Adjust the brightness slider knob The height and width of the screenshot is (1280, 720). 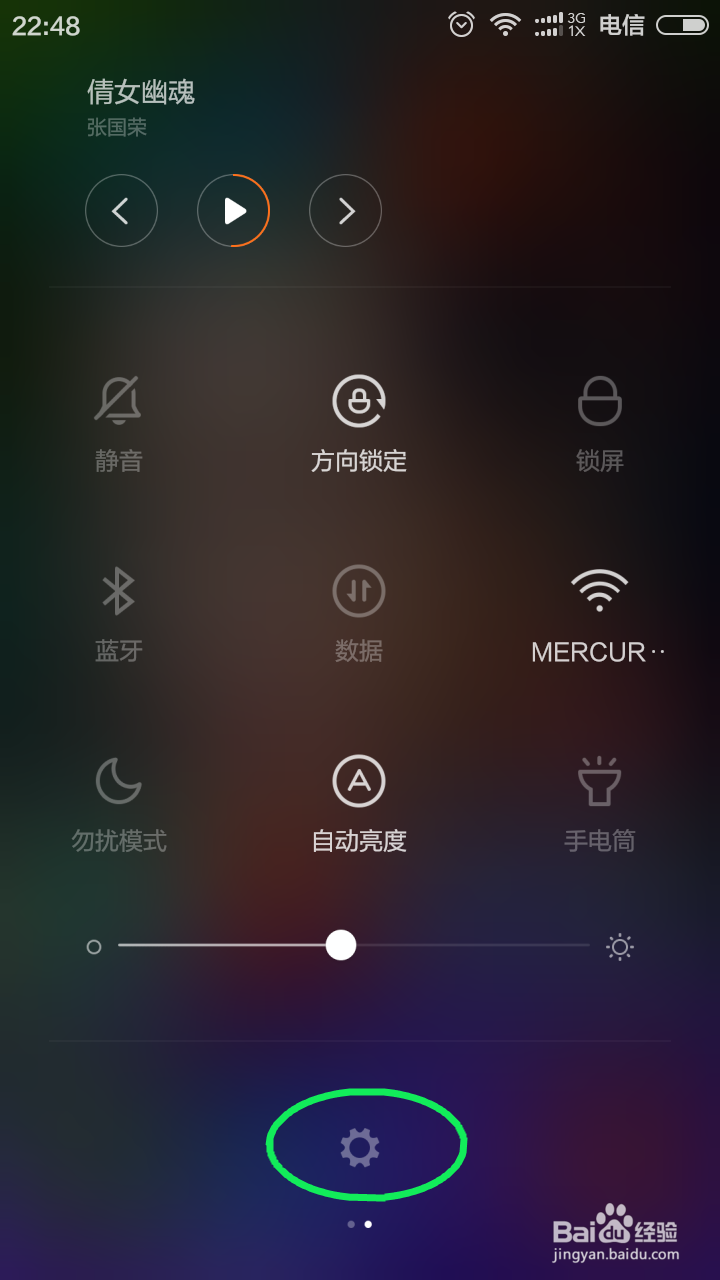click(340, 945)
